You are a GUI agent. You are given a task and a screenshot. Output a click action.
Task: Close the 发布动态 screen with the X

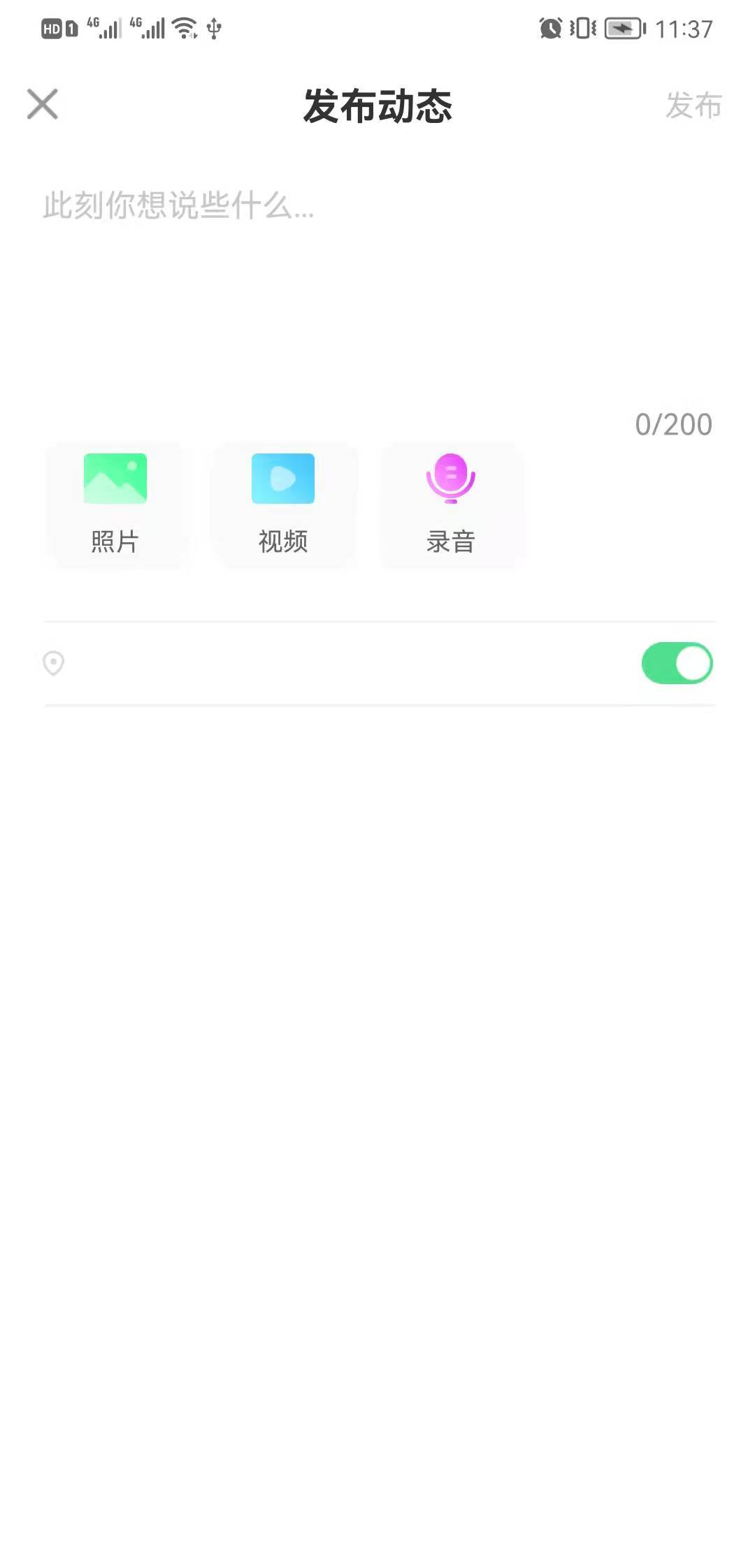[x=43, y=104]
